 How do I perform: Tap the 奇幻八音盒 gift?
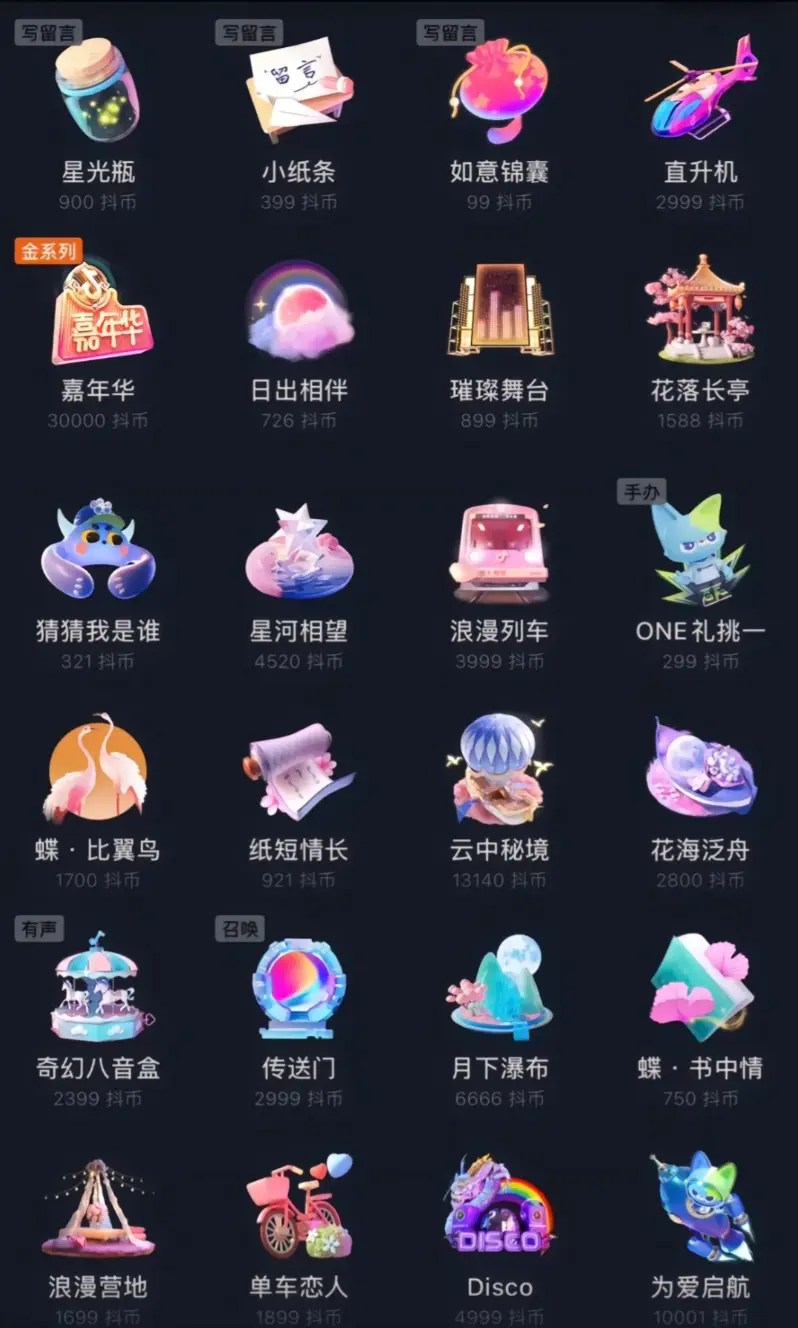(x=98, y=990)
